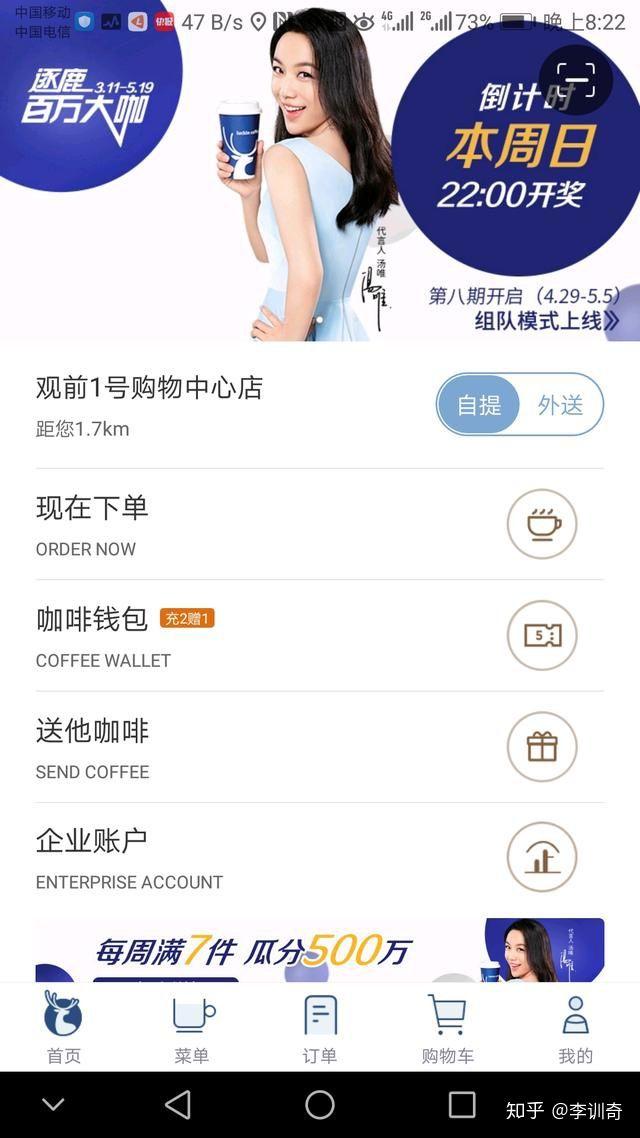This screenshot has height=1138, width=640.
Task: Switch to 外送 delivery option
Action: coord(560,405)
